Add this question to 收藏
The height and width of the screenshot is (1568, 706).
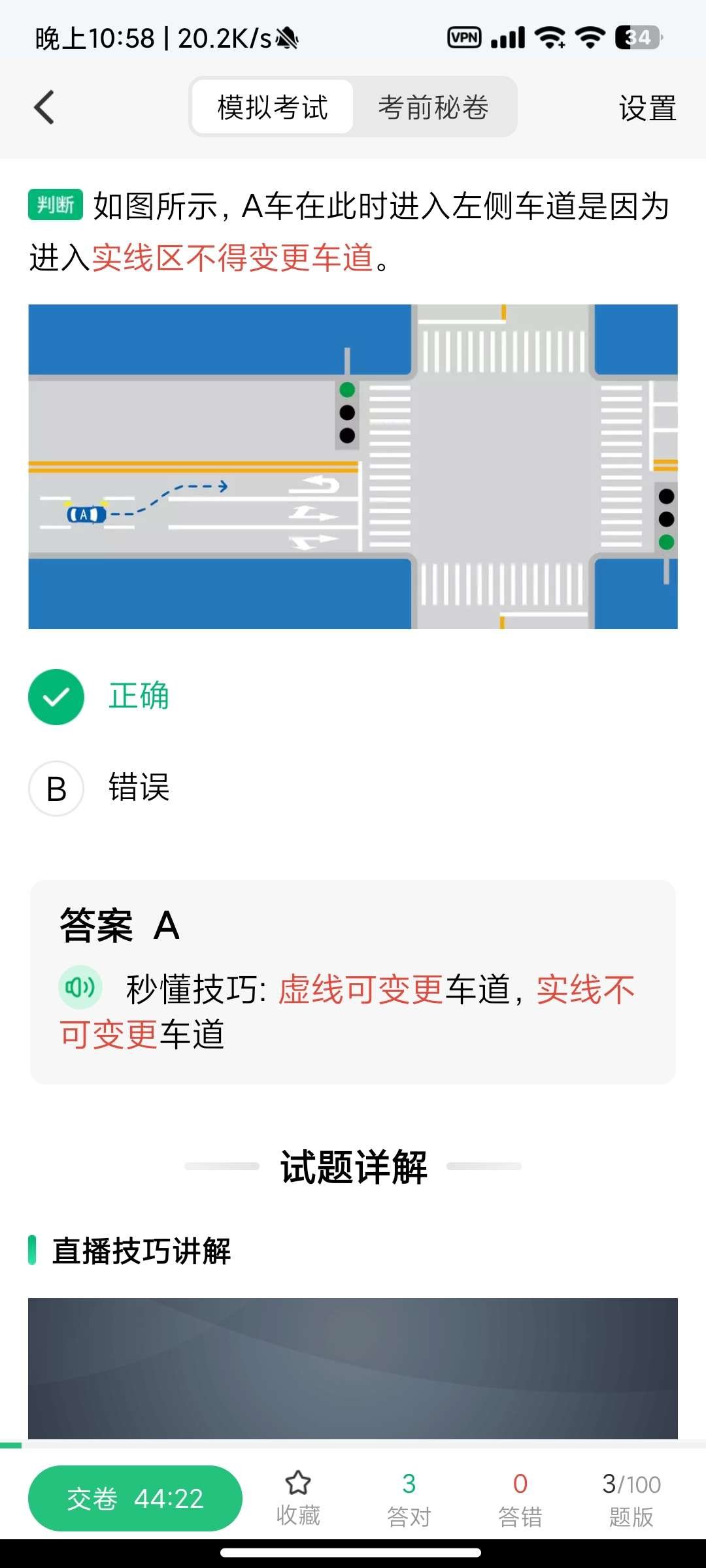(298, 1497)
